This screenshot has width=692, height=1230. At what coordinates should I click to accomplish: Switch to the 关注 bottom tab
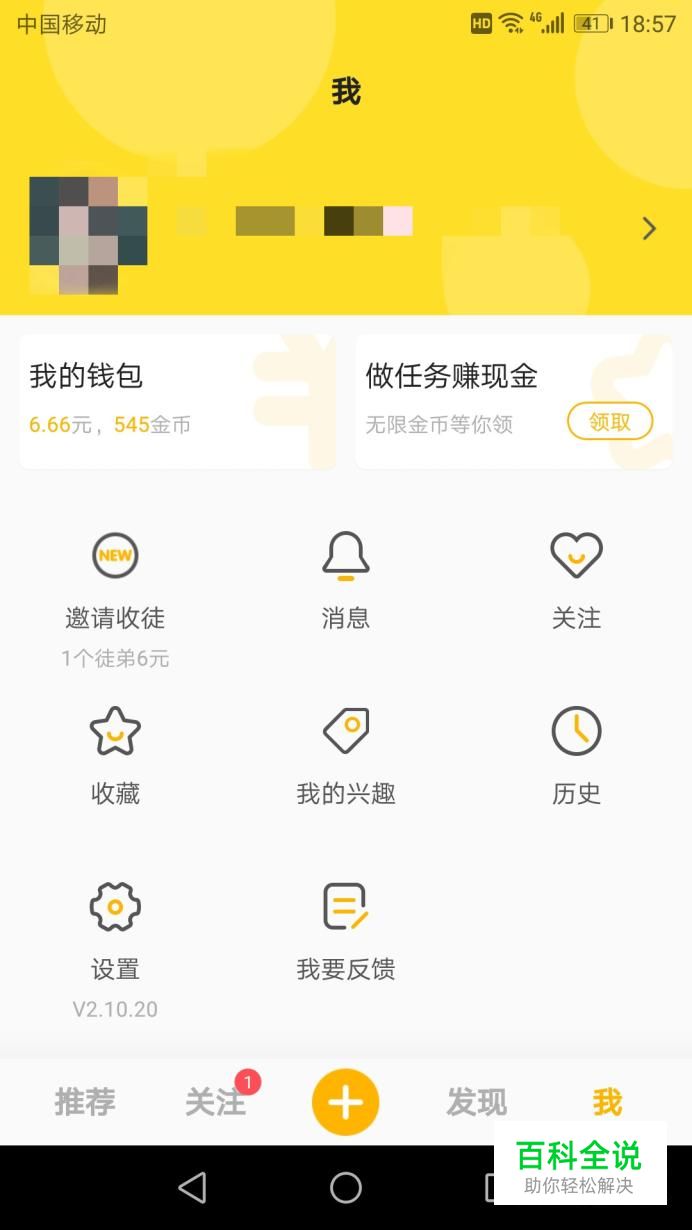click(215, 1102)
